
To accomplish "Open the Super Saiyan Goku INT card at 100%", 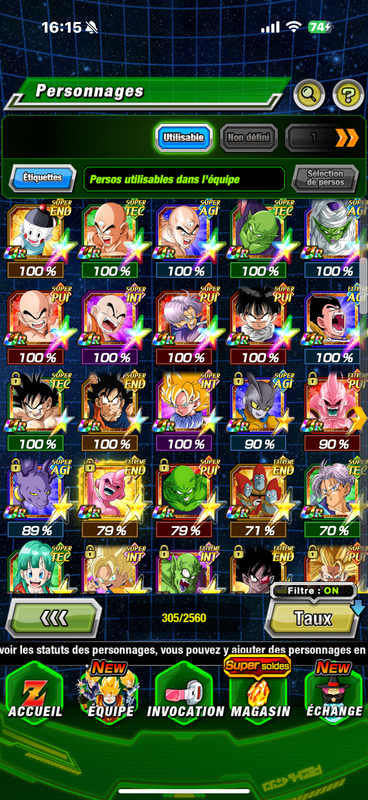I will 184,411.
